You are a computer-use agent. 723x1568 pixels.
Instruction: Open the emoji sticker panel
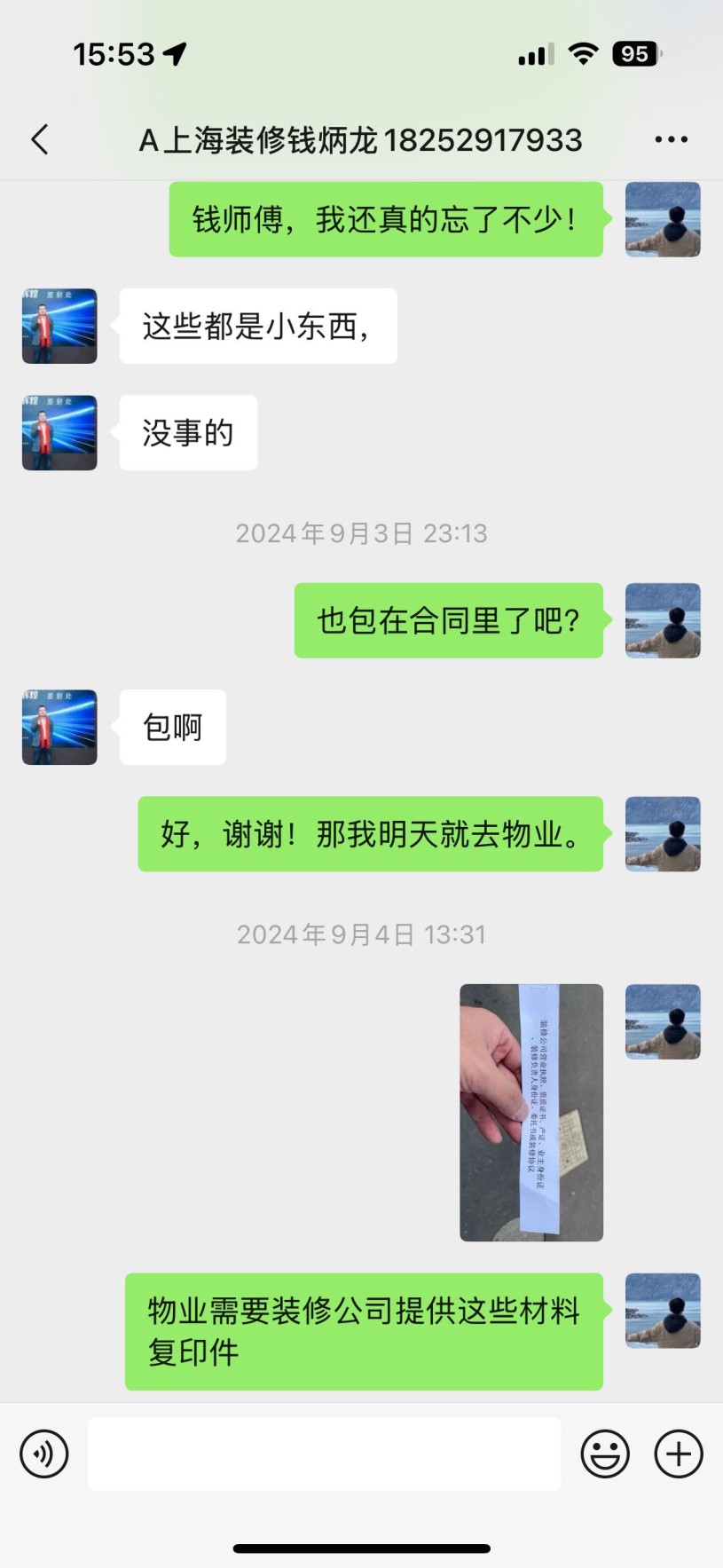click(605, 1454)
